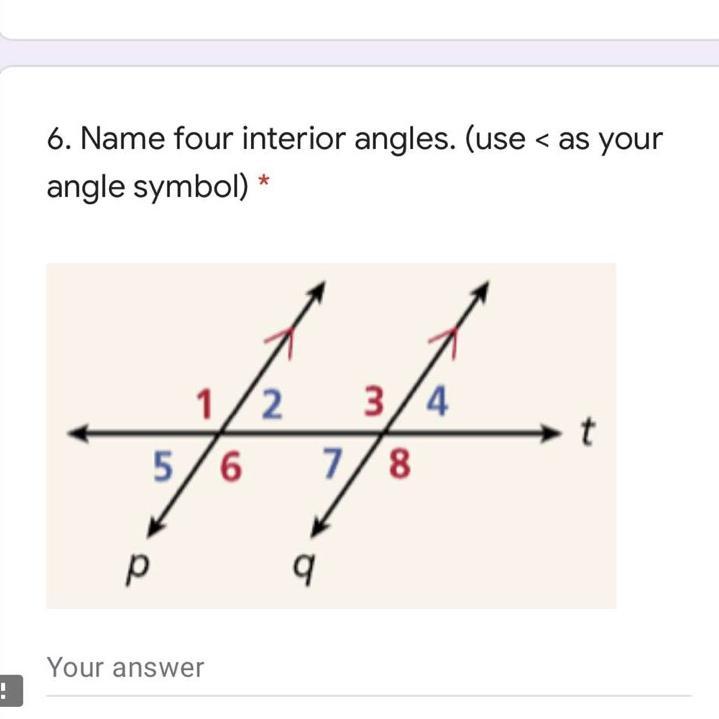Open the feedback report icon
Viewport: 719px width, 719px height.
coord(8,690)
